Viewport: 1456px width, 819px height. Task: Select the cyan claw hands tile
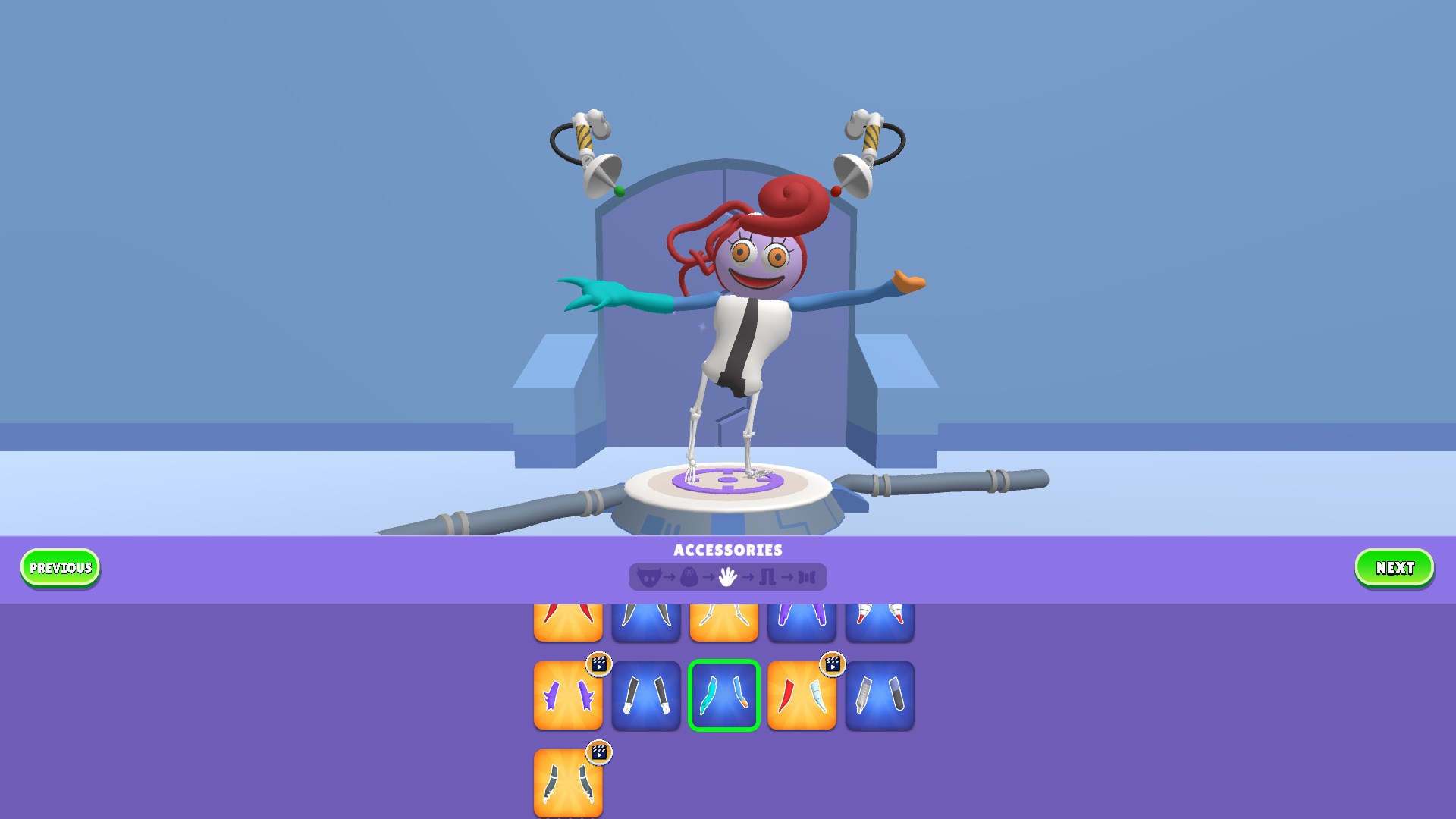[x=724, y=695]
